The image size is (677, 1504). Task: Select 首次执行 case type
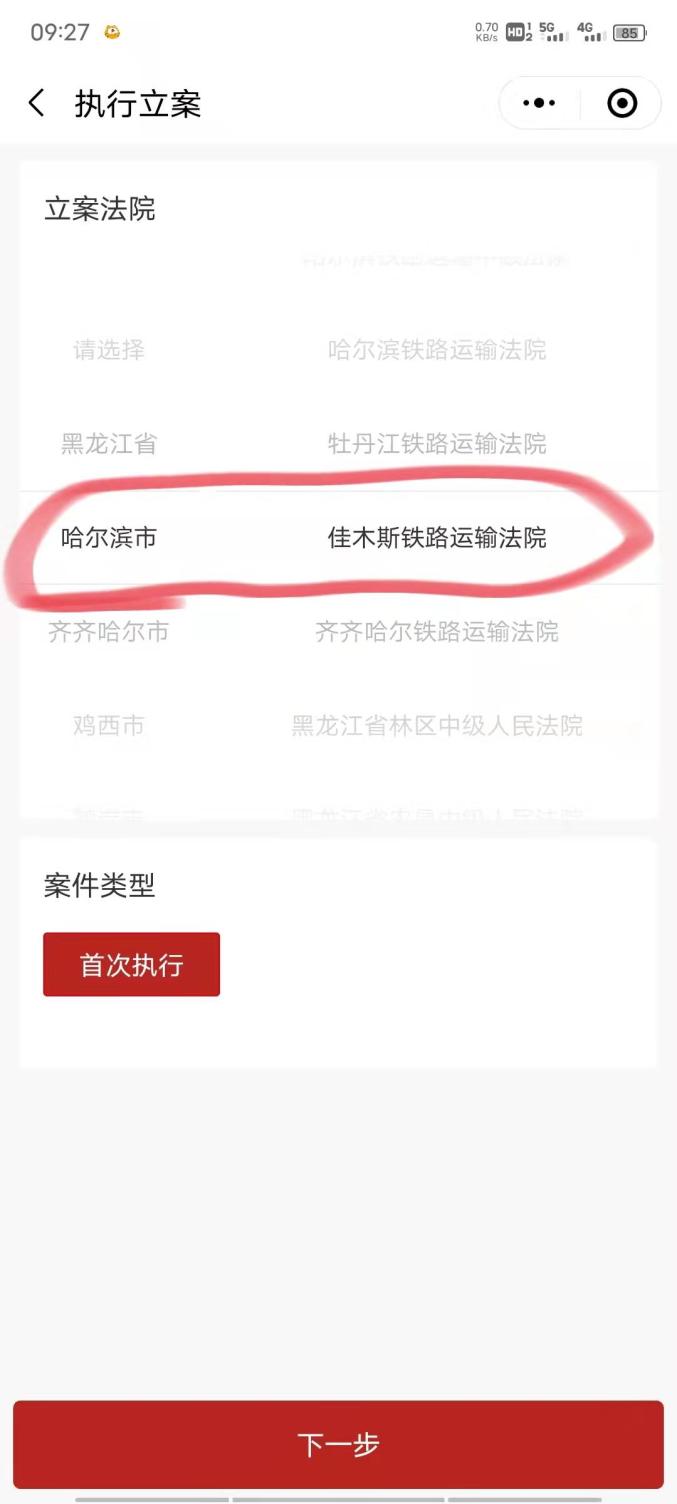click(131, 965)
